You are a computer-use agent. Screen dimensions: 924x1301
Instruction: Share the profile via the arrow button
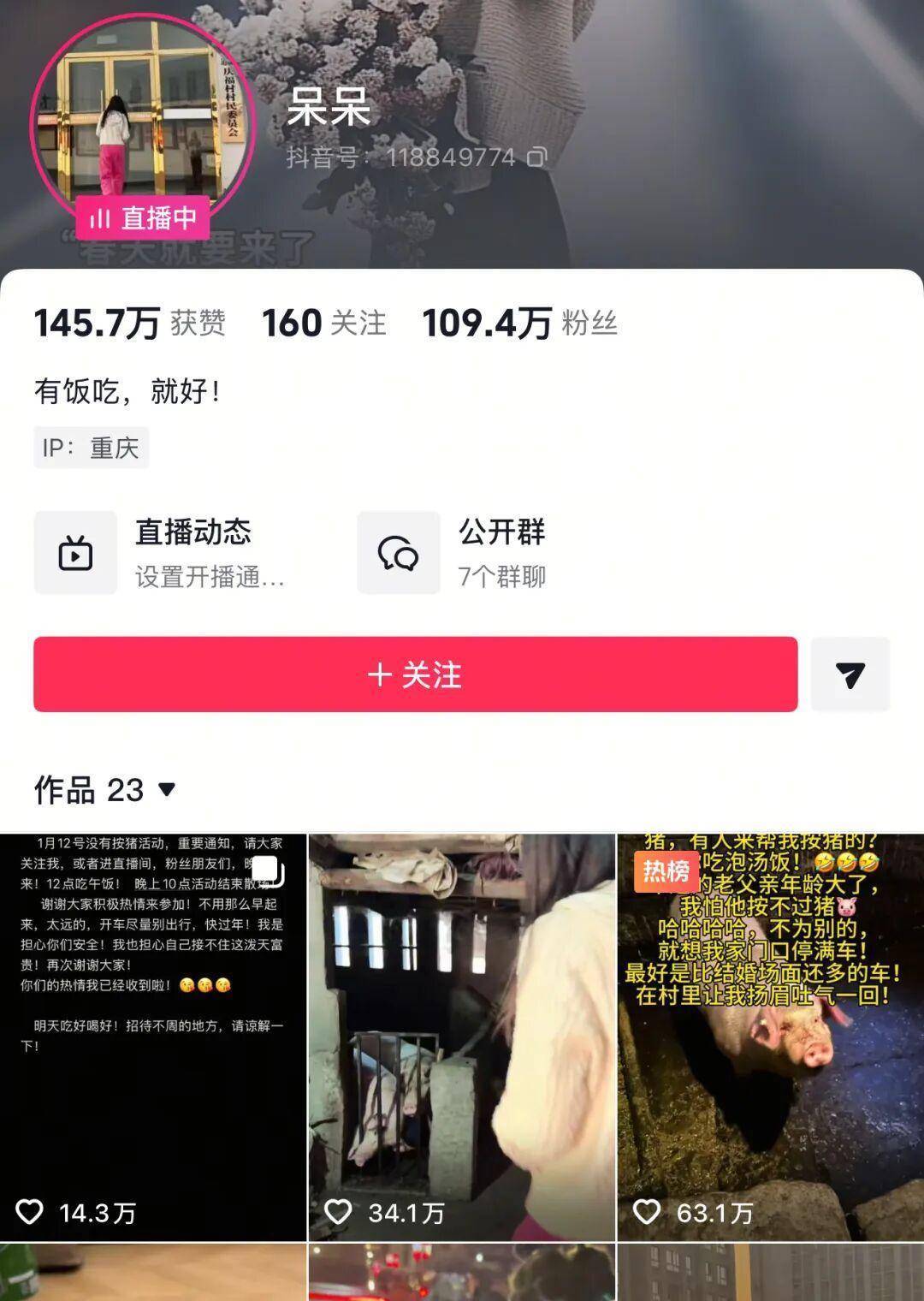point(850,674)
